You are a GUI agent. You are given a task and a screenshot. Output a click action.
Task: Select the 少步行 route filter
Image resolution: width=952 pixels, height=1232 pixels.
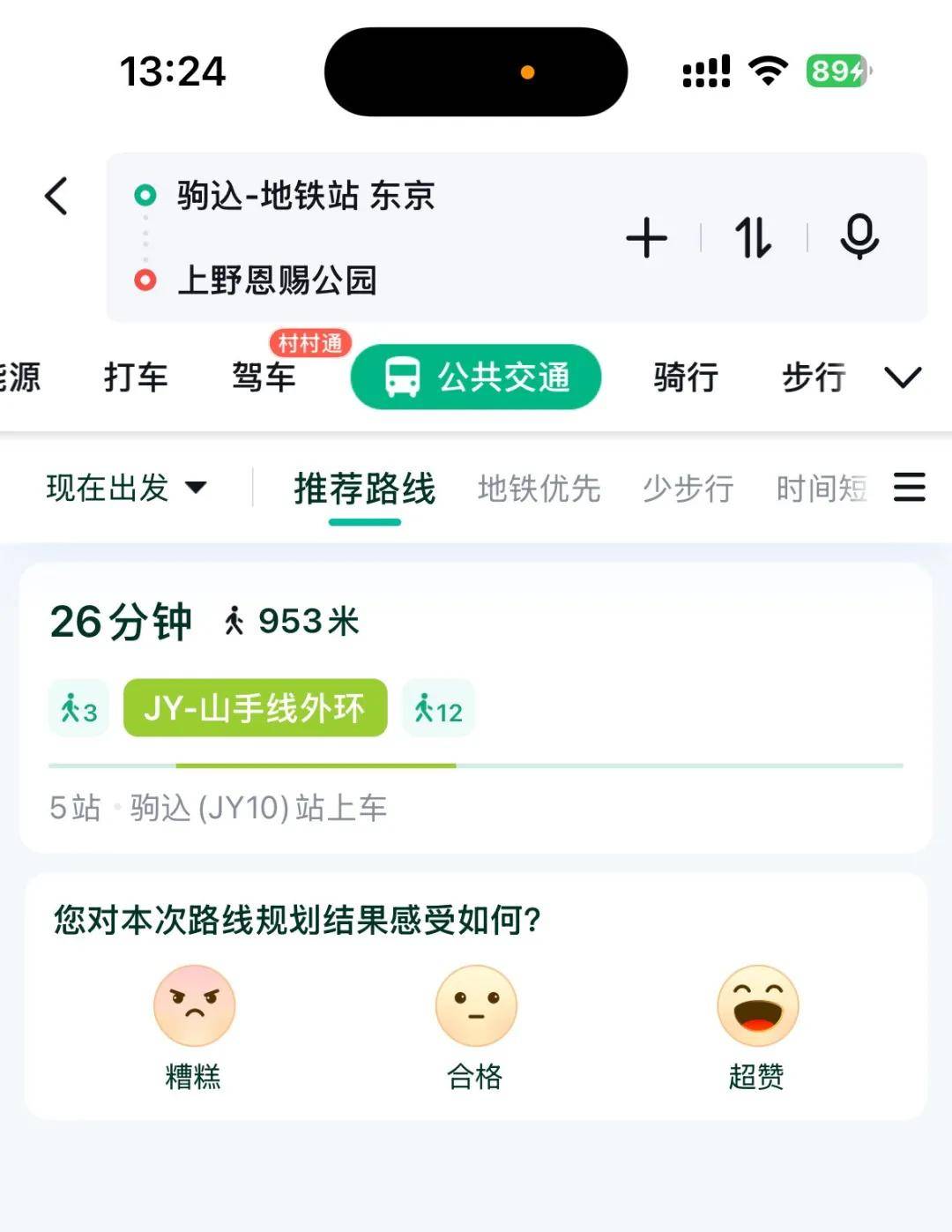pyautogui.click(x=688, y=489)
